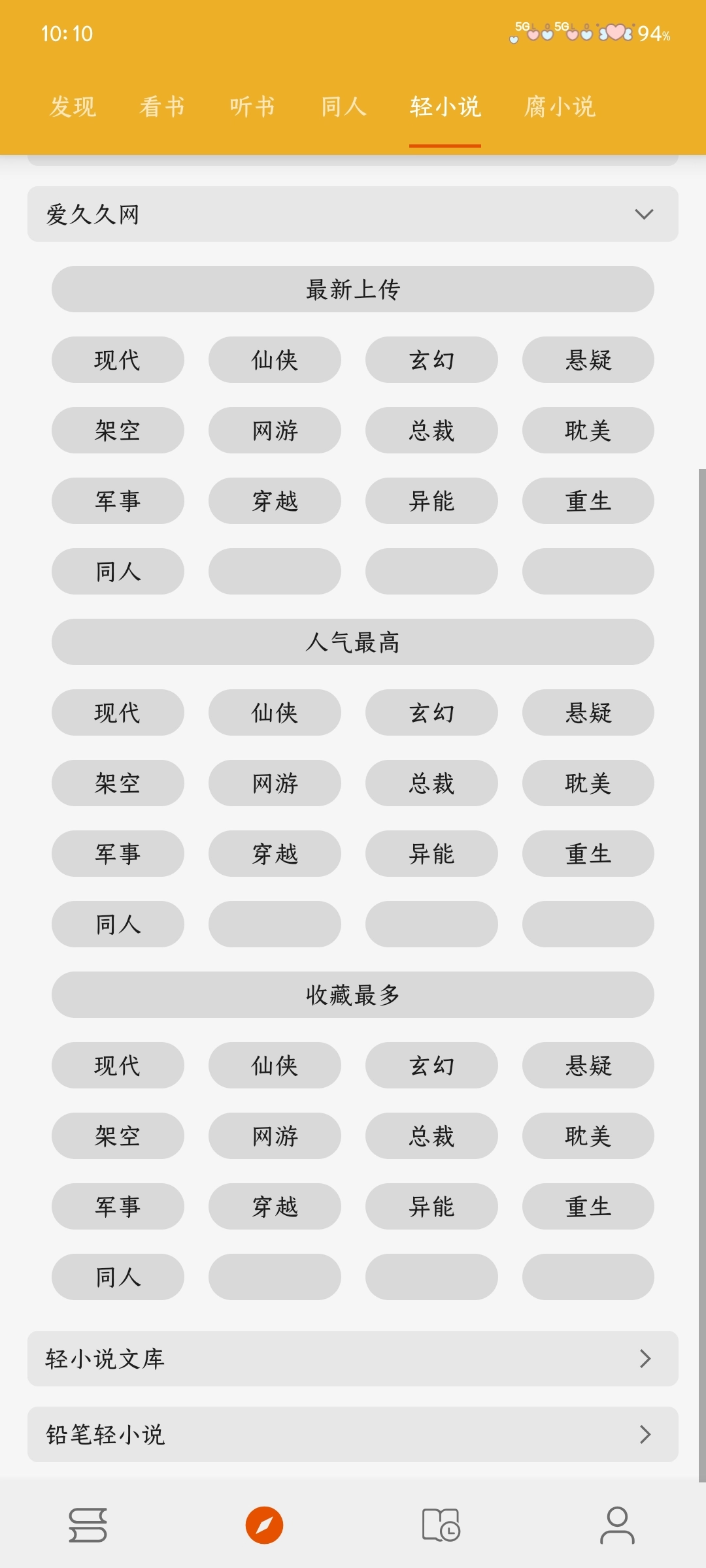Open the profile icon in bottom bar
This screenshot has height=1568, width=706.
(617, 1526)
